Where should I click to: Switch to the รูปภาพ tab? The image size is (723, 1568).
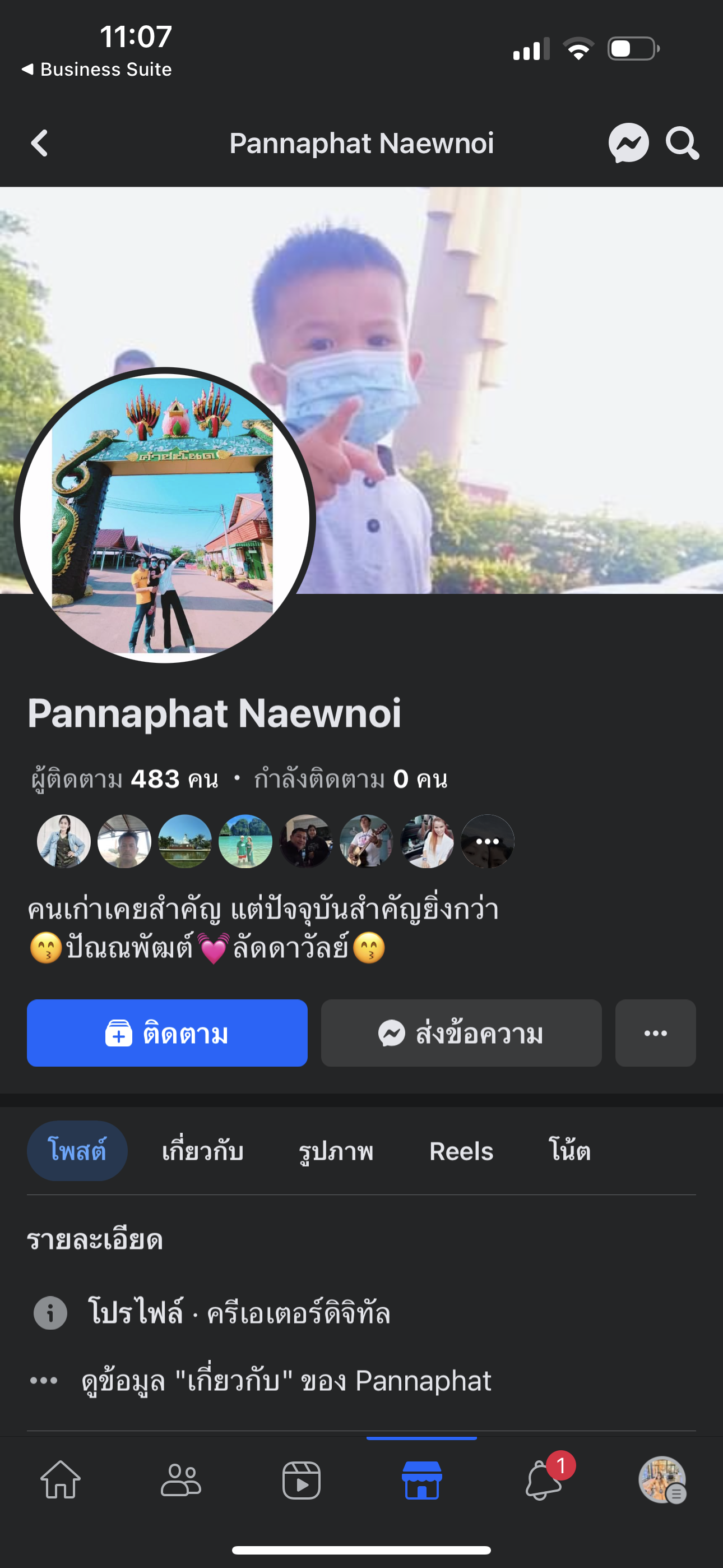click(x=336, y=1151)
